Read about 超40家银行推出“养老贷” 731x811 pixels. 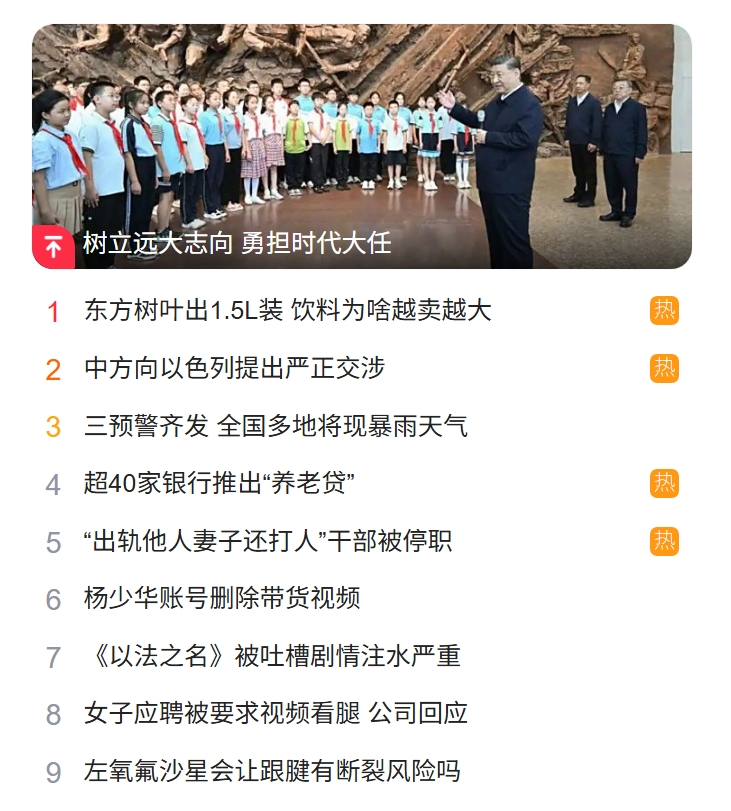[220, 484]
